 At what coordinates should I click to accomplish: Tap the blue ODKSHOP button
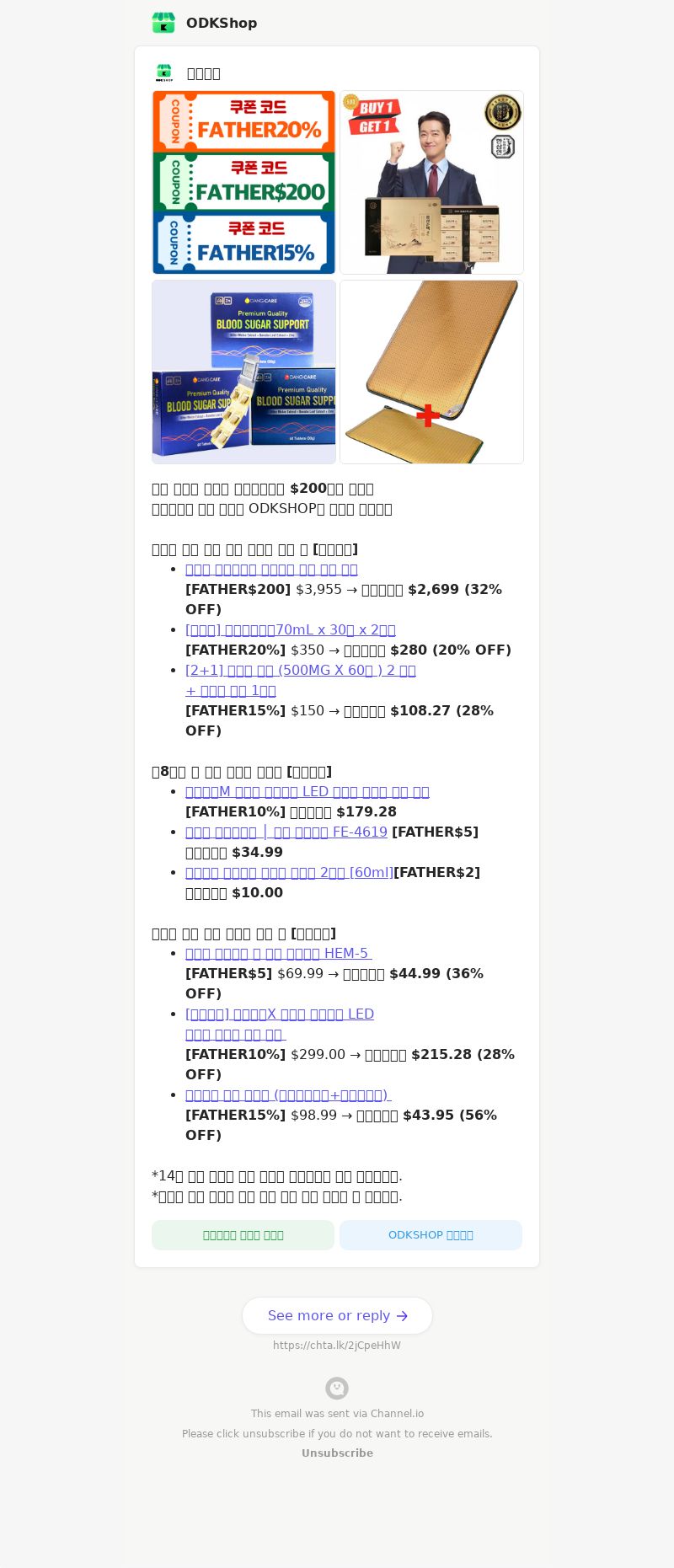coord(431,1235)
